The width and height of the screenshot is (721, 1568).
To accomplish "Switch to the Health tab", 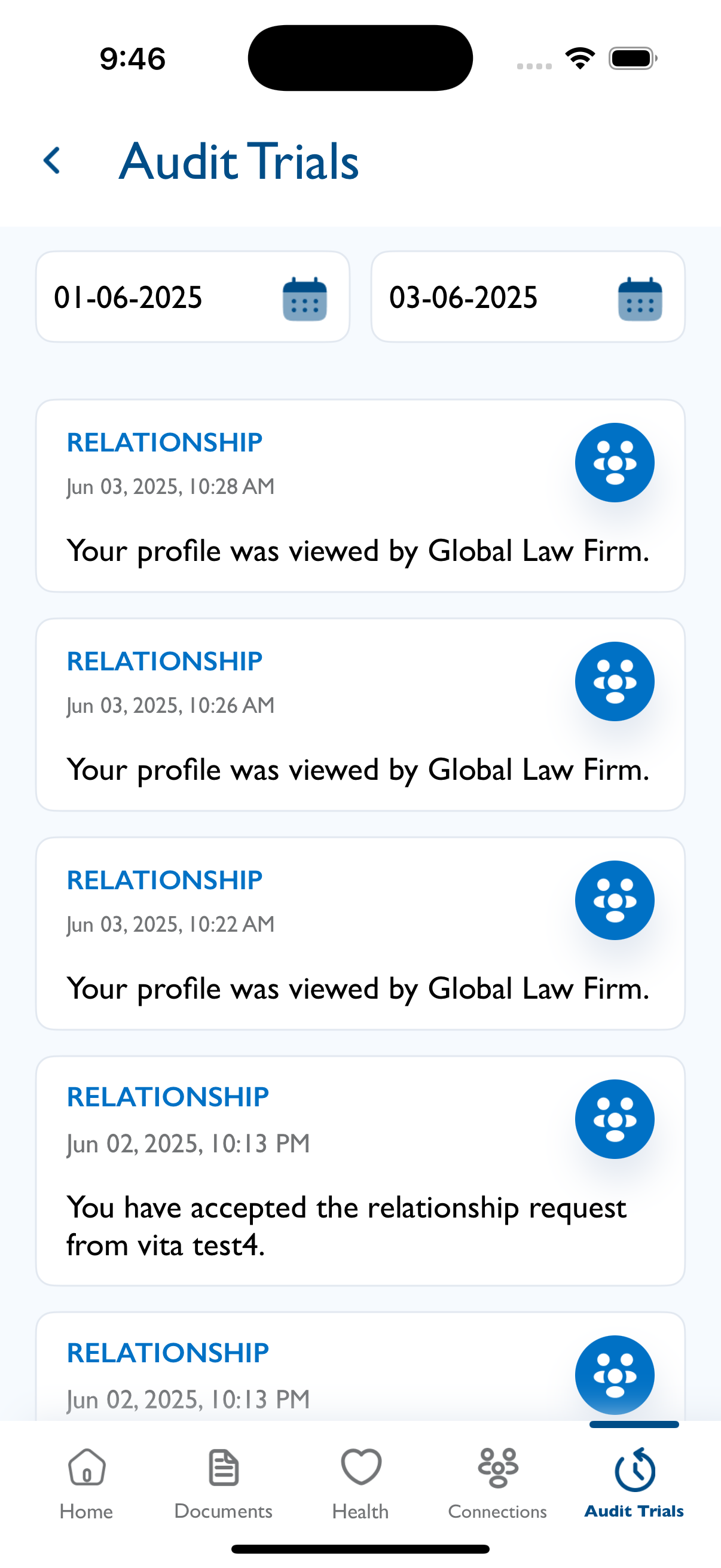I will [360, 1484].
